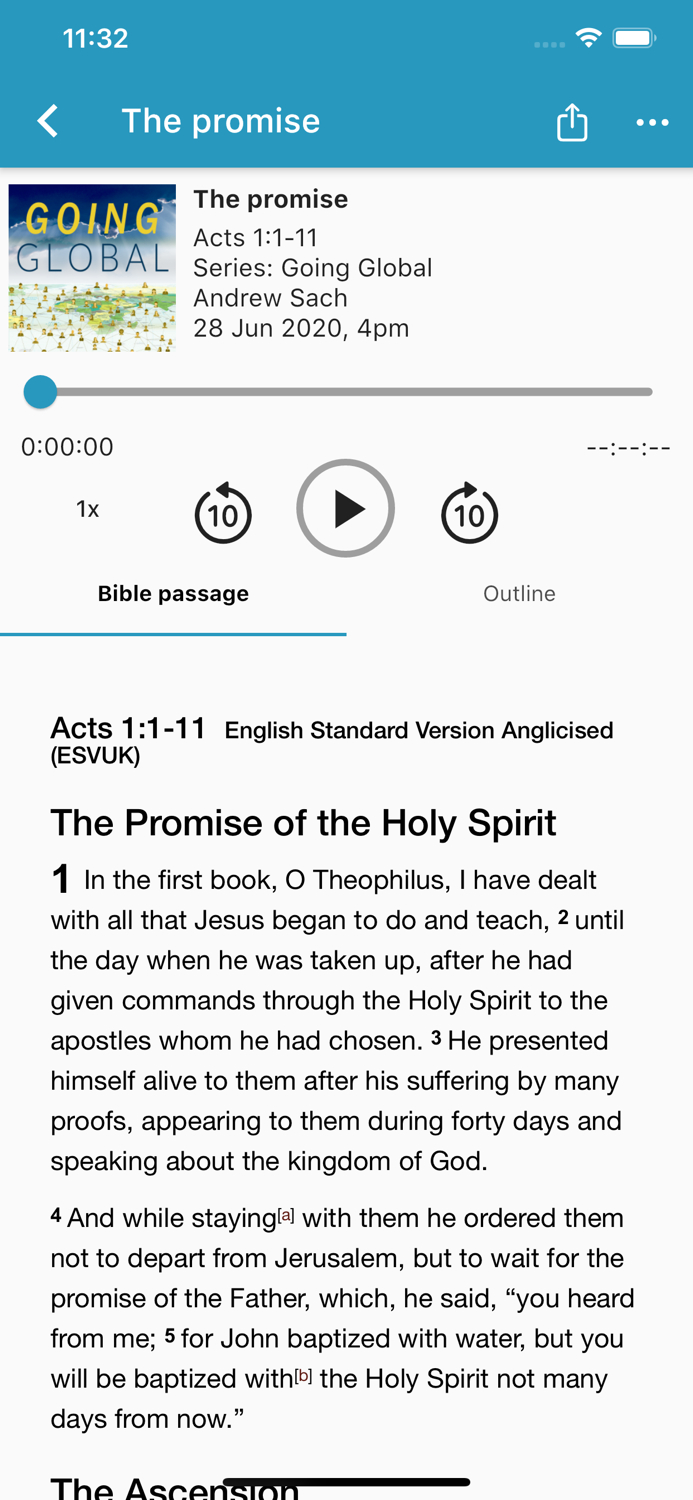Open footnote [b] after baptized with
Image resolution: width=693 pixels, height=1500 pixels.
(x=303, y=1376)
